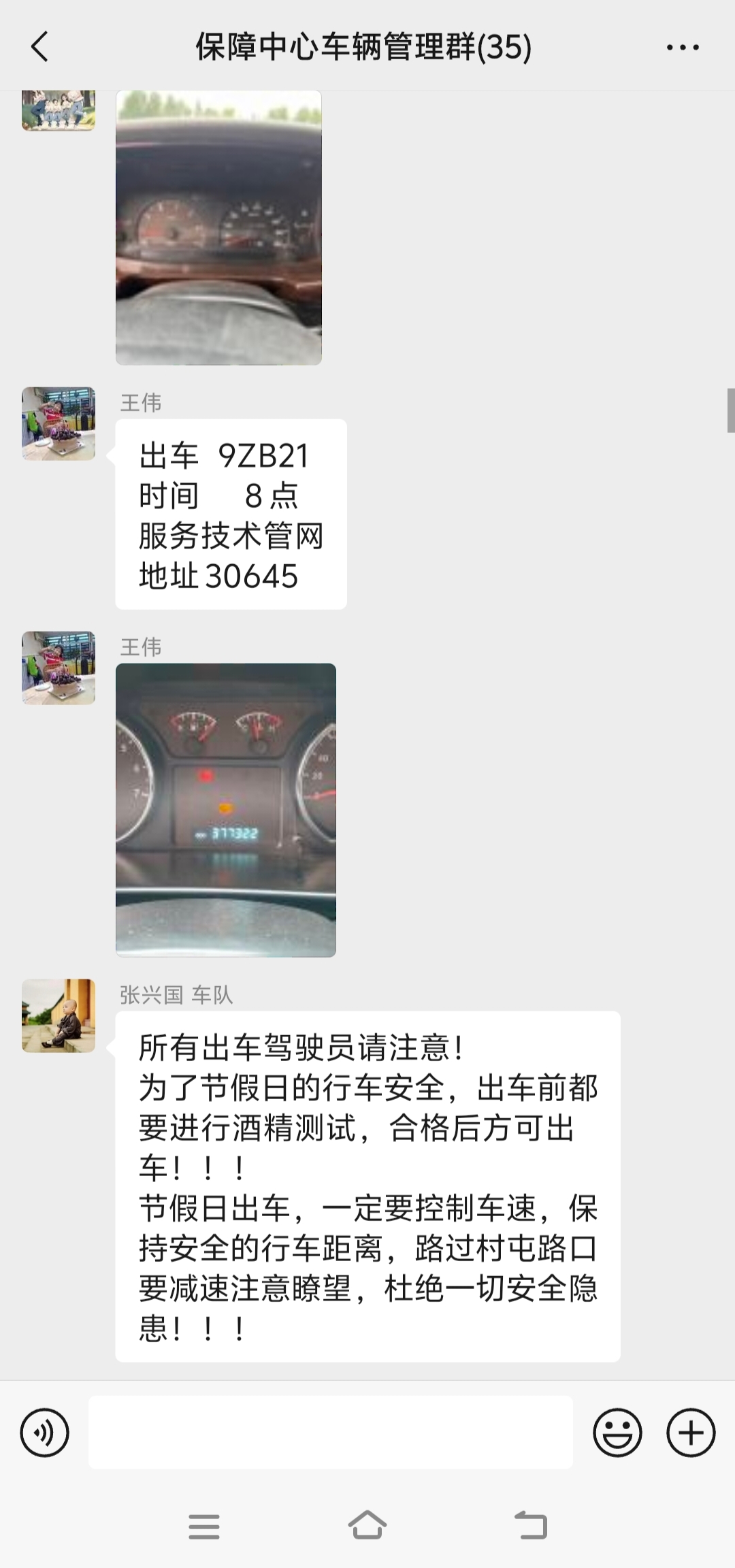Open the emoji picker
735x1568 pixels.
[x=617, y=1433]
